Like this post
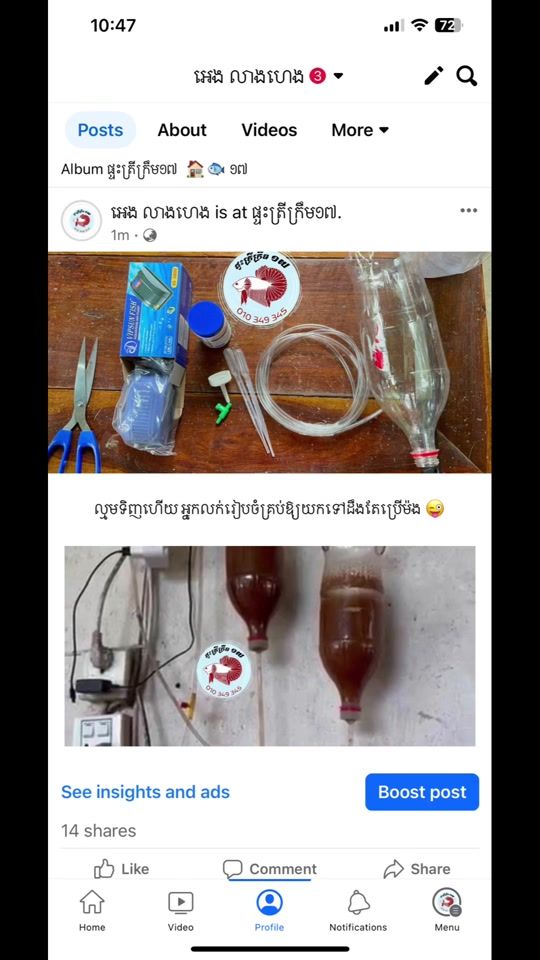Viewport: 540px width, 960px height. coord(121,869)
